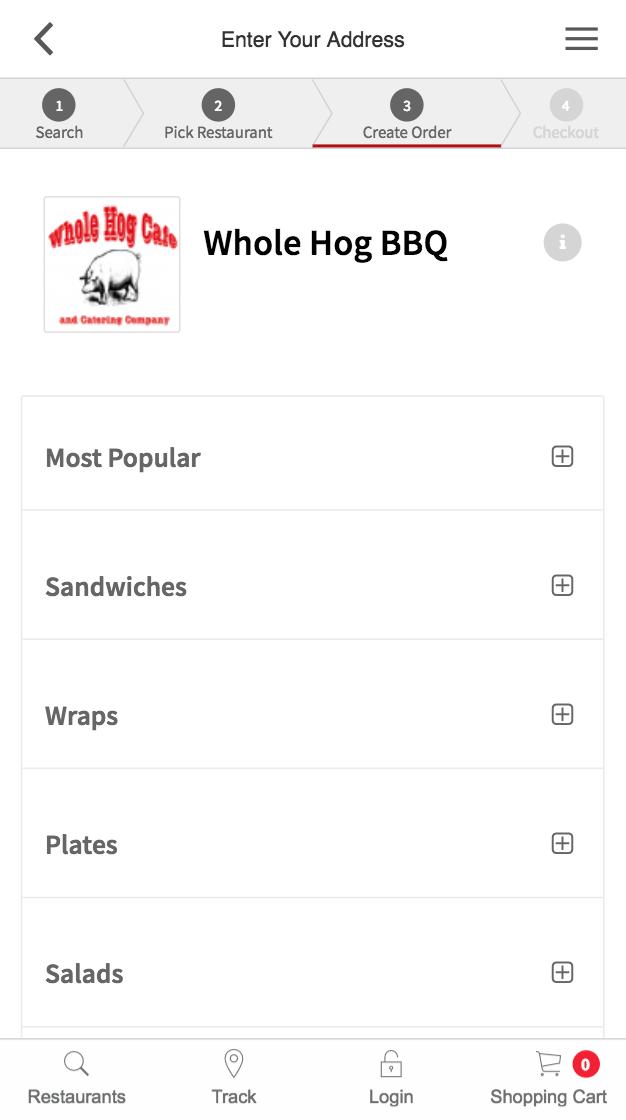Expand the Sandwiches category
626x1120 pixels.
point(562,586)
